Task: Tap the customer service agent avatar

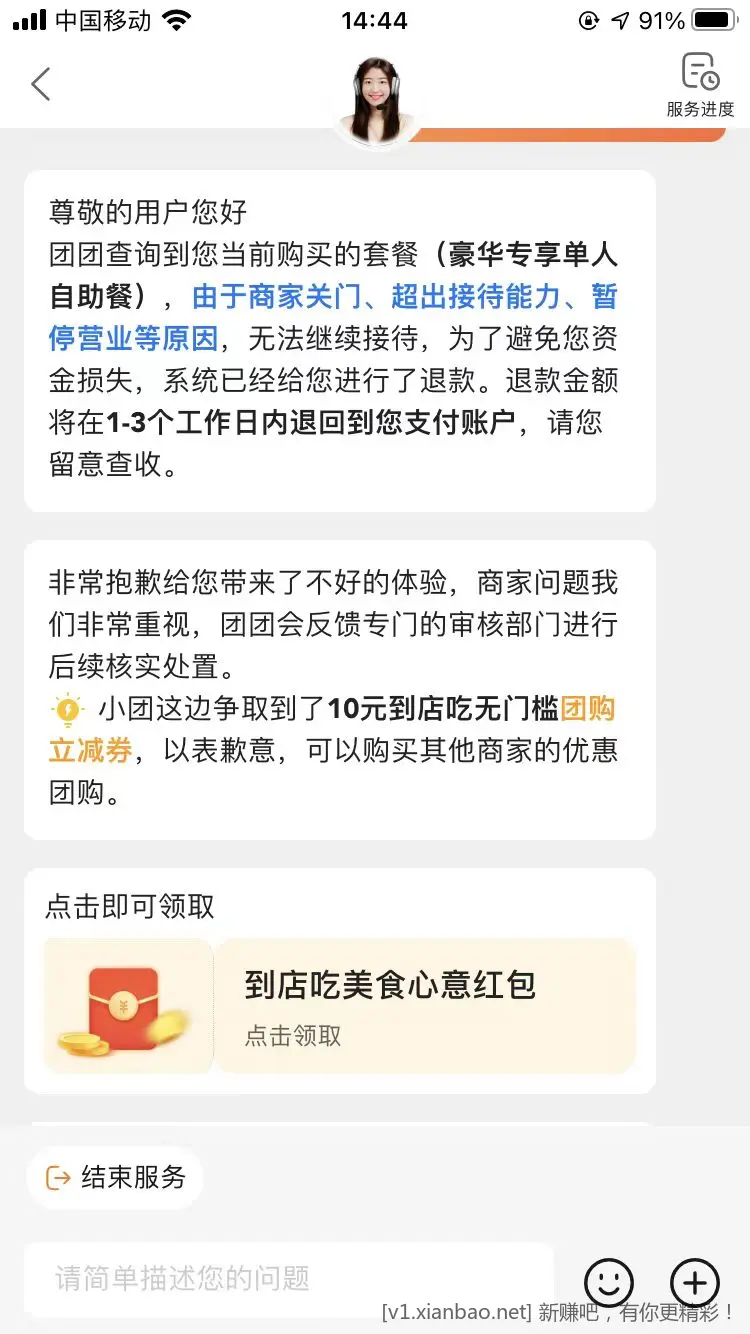Action: [x=377, y=90]
